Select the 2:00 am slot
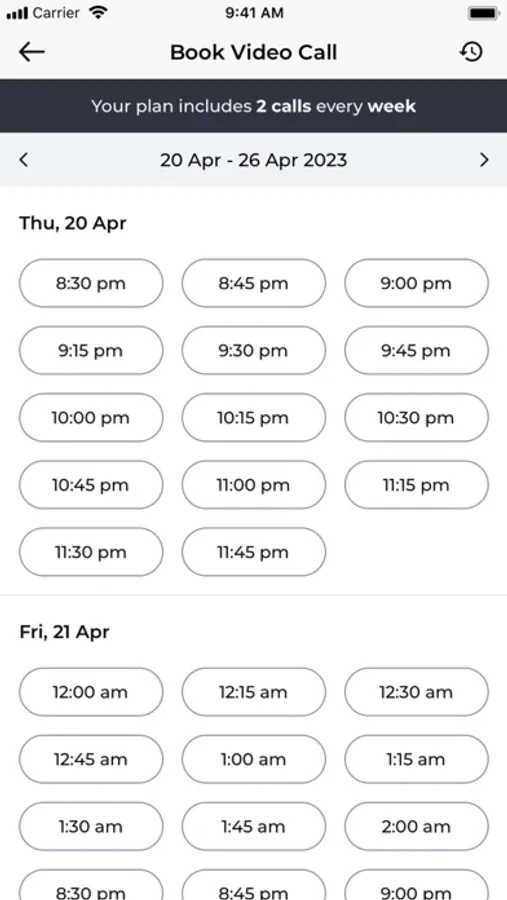 click(416, 827)
